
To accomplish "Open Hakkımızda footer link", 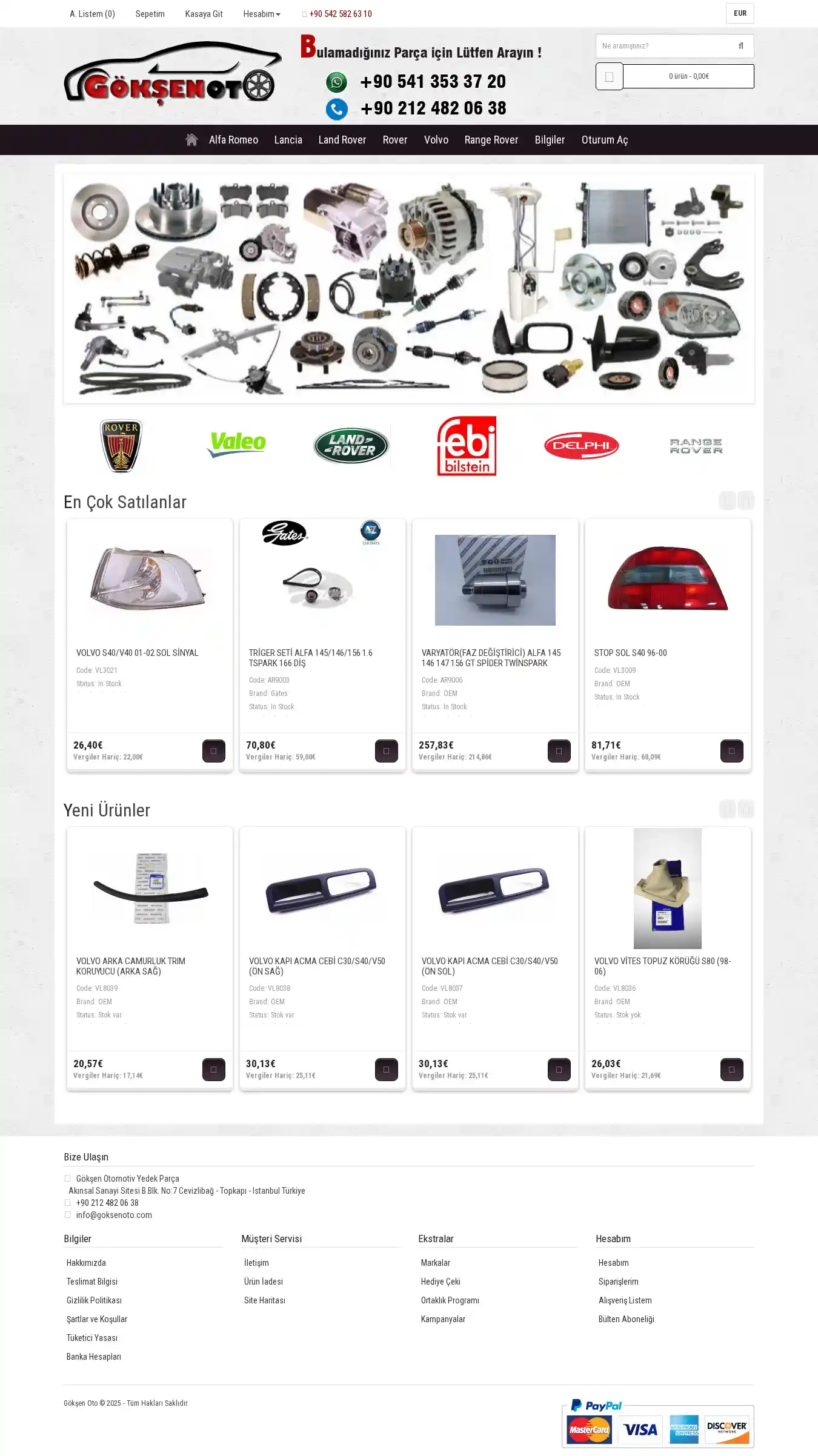I will 86,1263.
